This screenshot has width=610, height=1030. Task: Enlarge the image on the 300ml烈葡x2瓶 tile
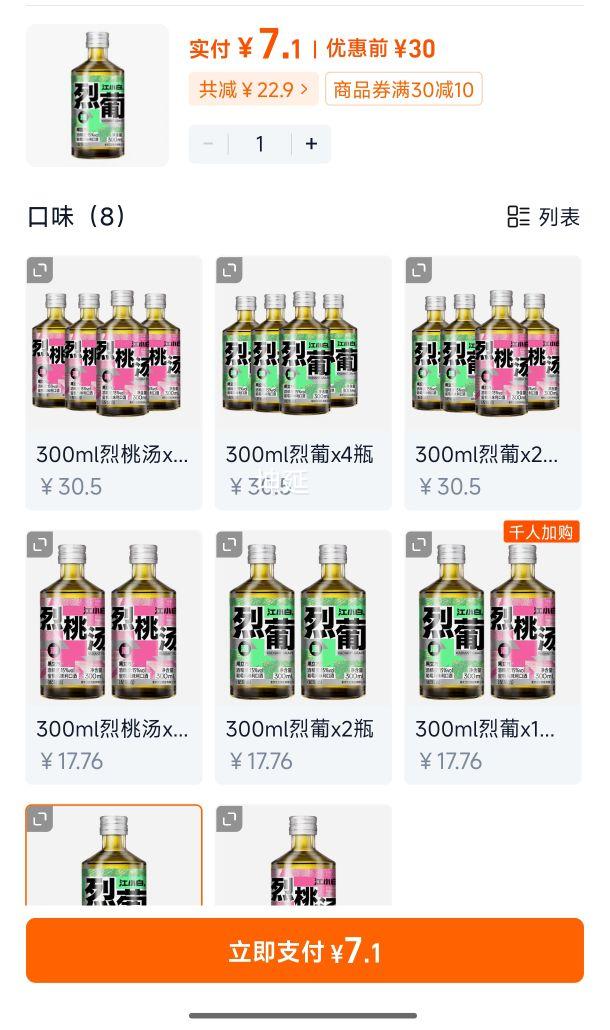click(x=230, y=545)
